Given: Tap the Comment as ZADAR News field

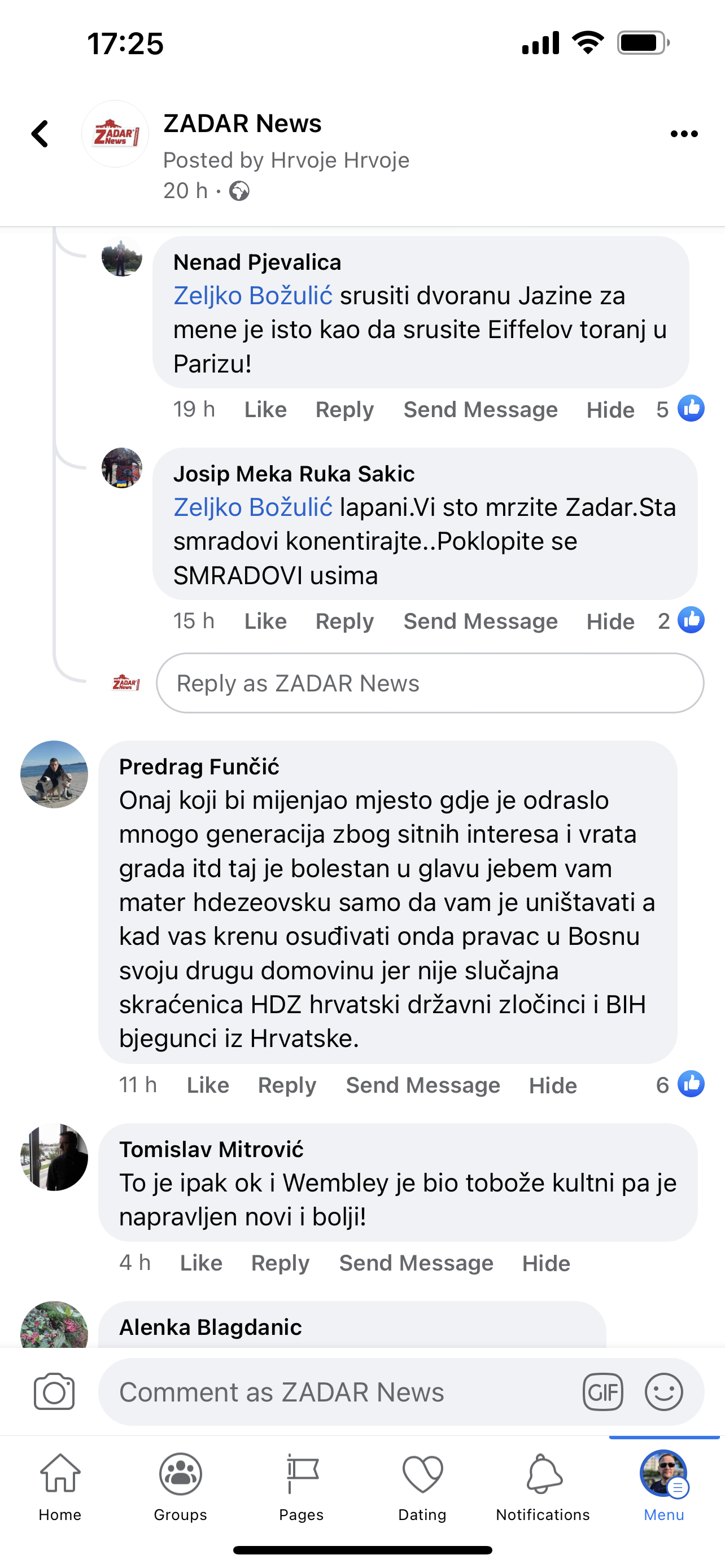Looking at the screenshot, I should click(x=341, y=1392).
